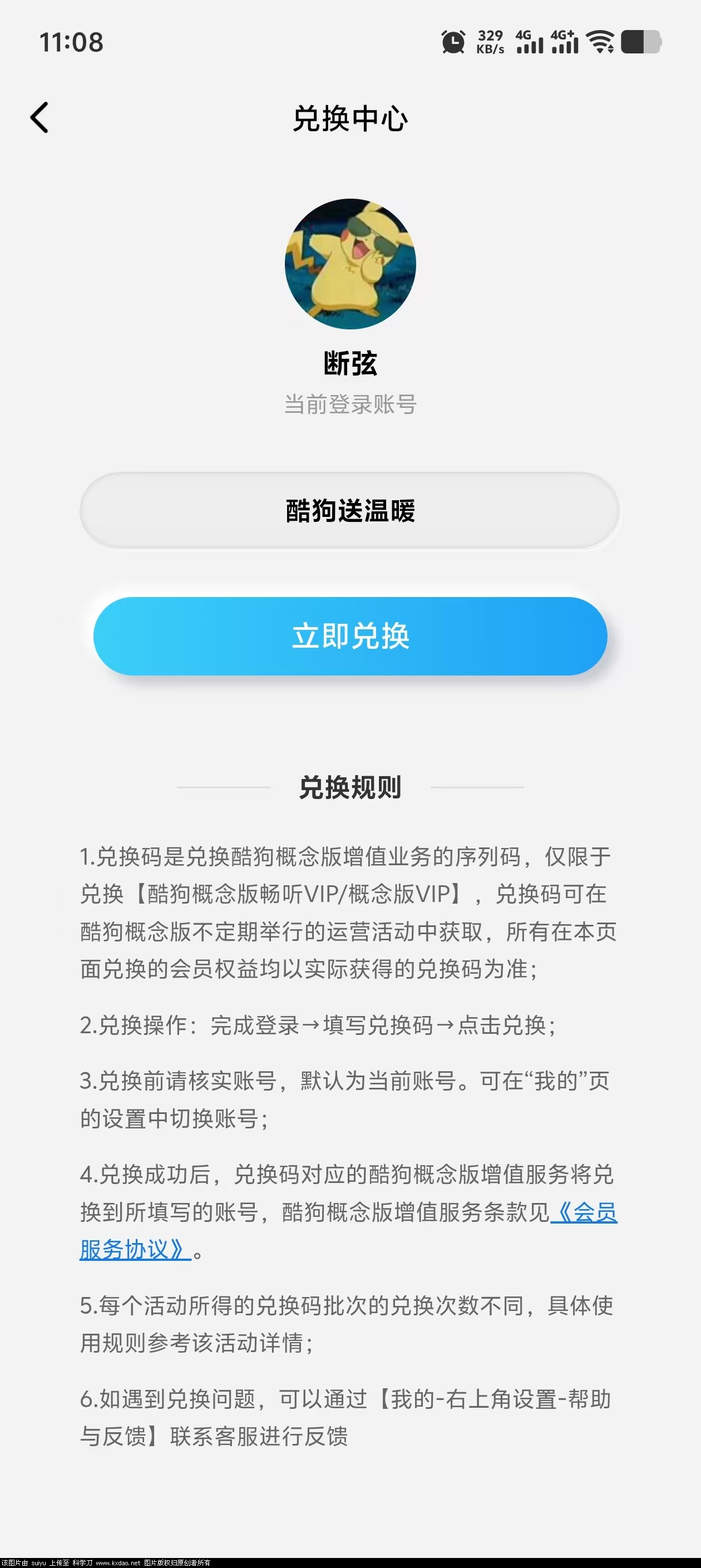Tap the 立即兑换 button
This screenshot has width=701, height=1568.
pos(350,636)
